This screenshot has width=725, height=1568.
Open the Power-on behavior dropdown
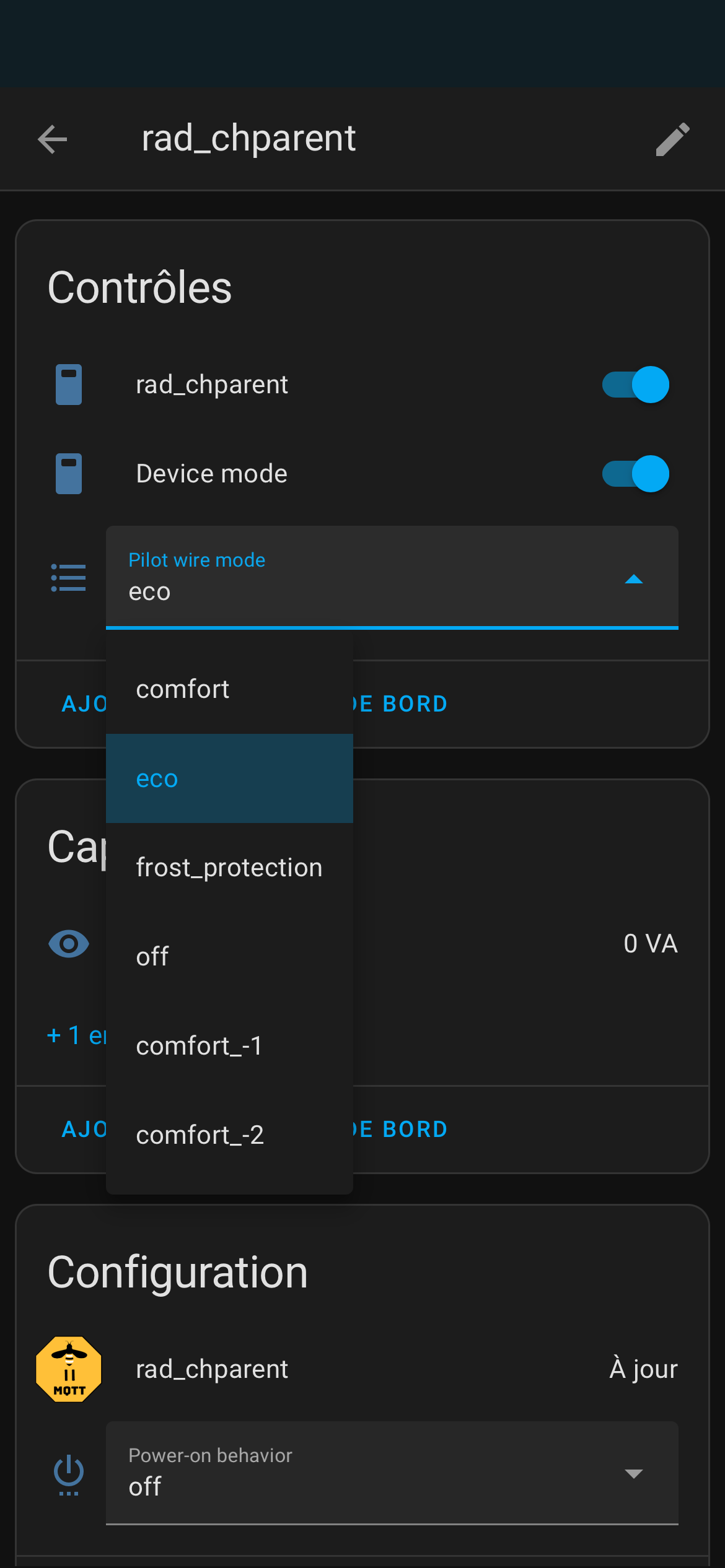[x=392, y=1473]
